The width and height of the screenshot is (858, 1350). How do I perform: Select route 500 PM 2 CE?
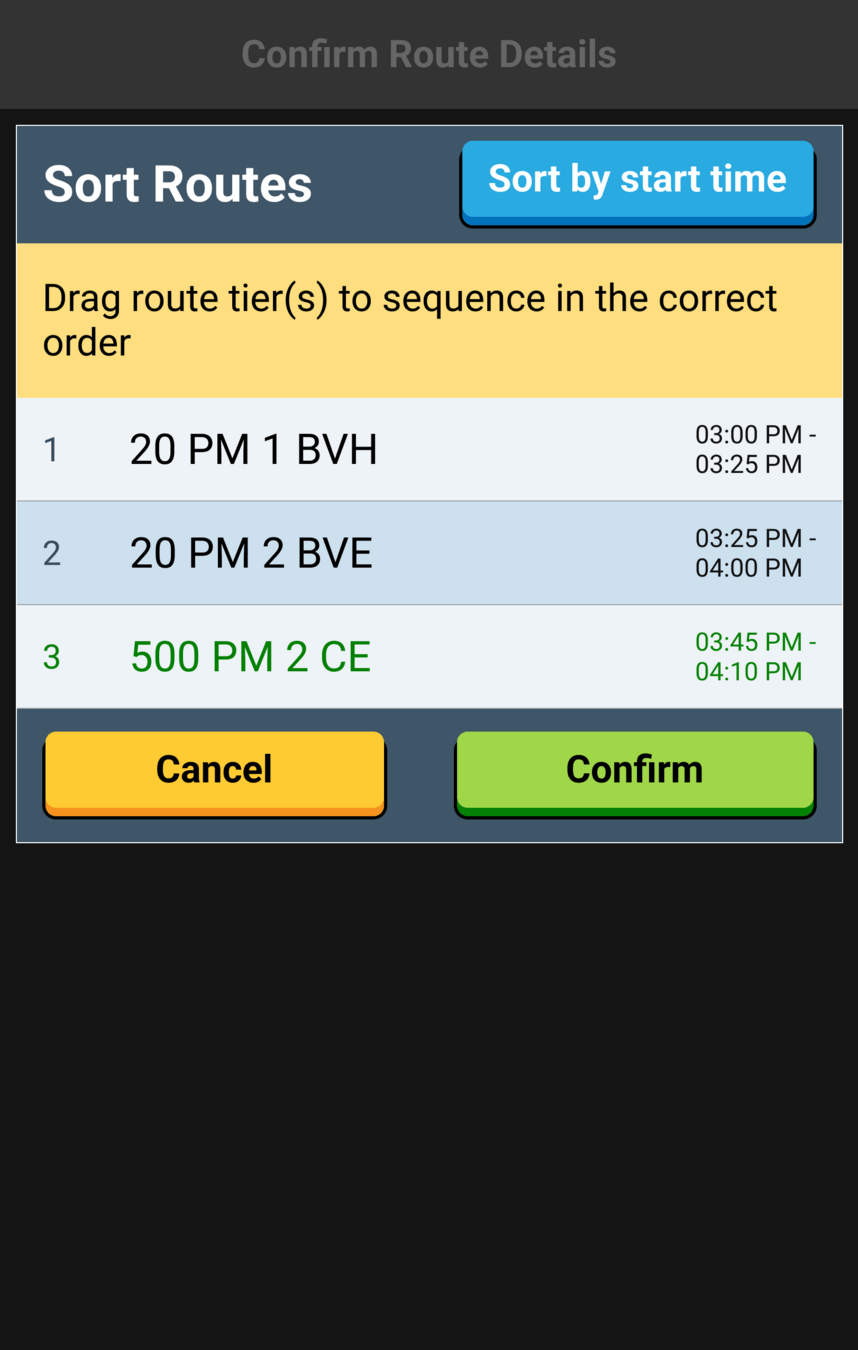[429, 657]
